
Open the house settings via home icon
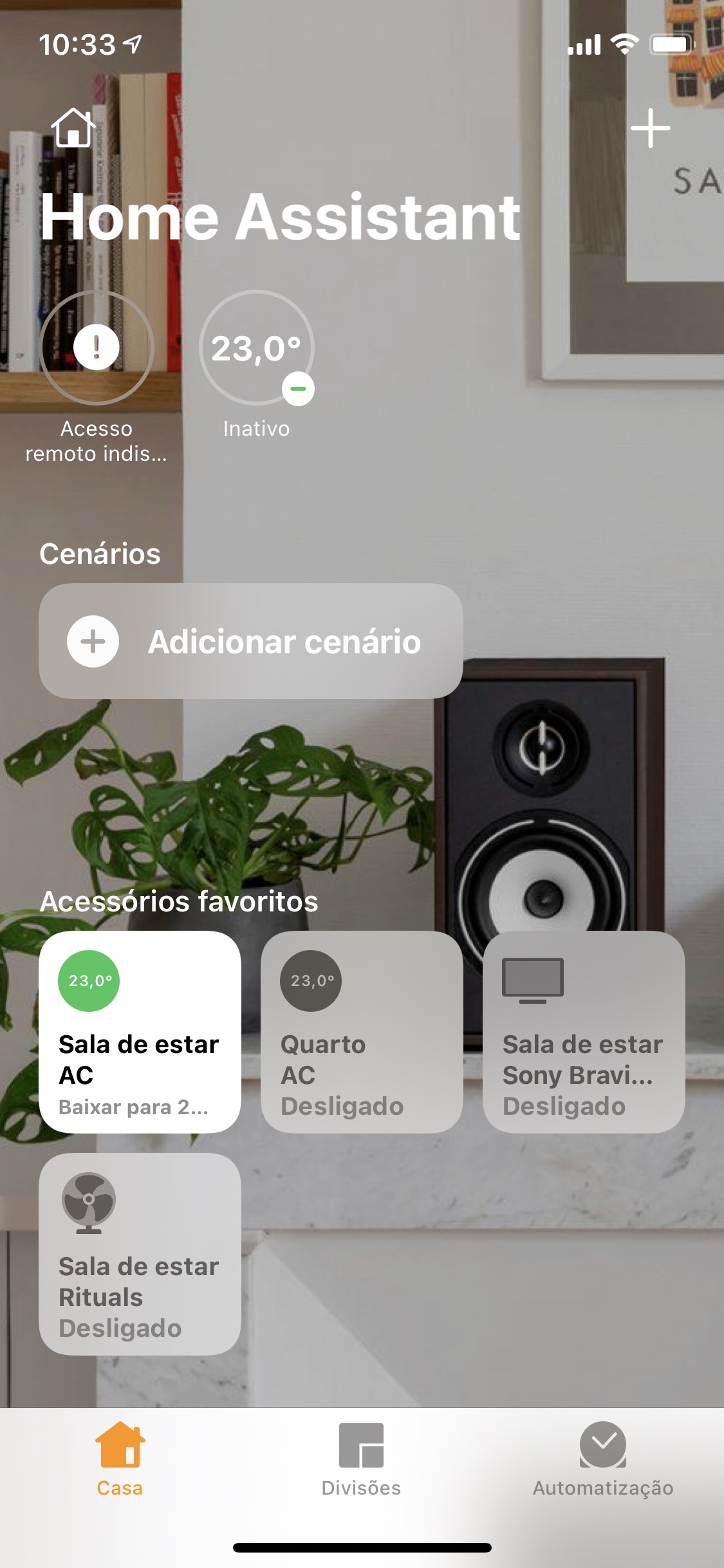72,129
